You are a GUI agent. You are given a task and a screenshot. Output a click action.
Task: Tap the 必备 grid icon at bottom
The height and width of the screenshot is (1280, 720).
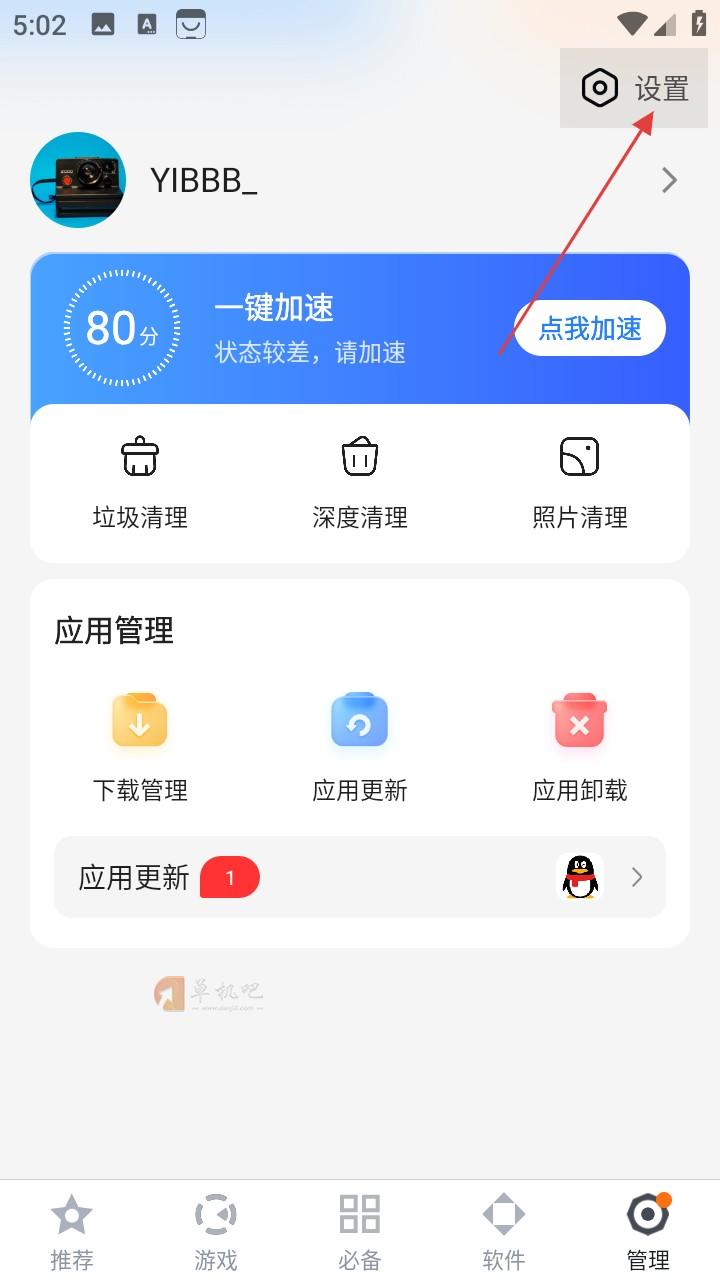point(359,1213)
